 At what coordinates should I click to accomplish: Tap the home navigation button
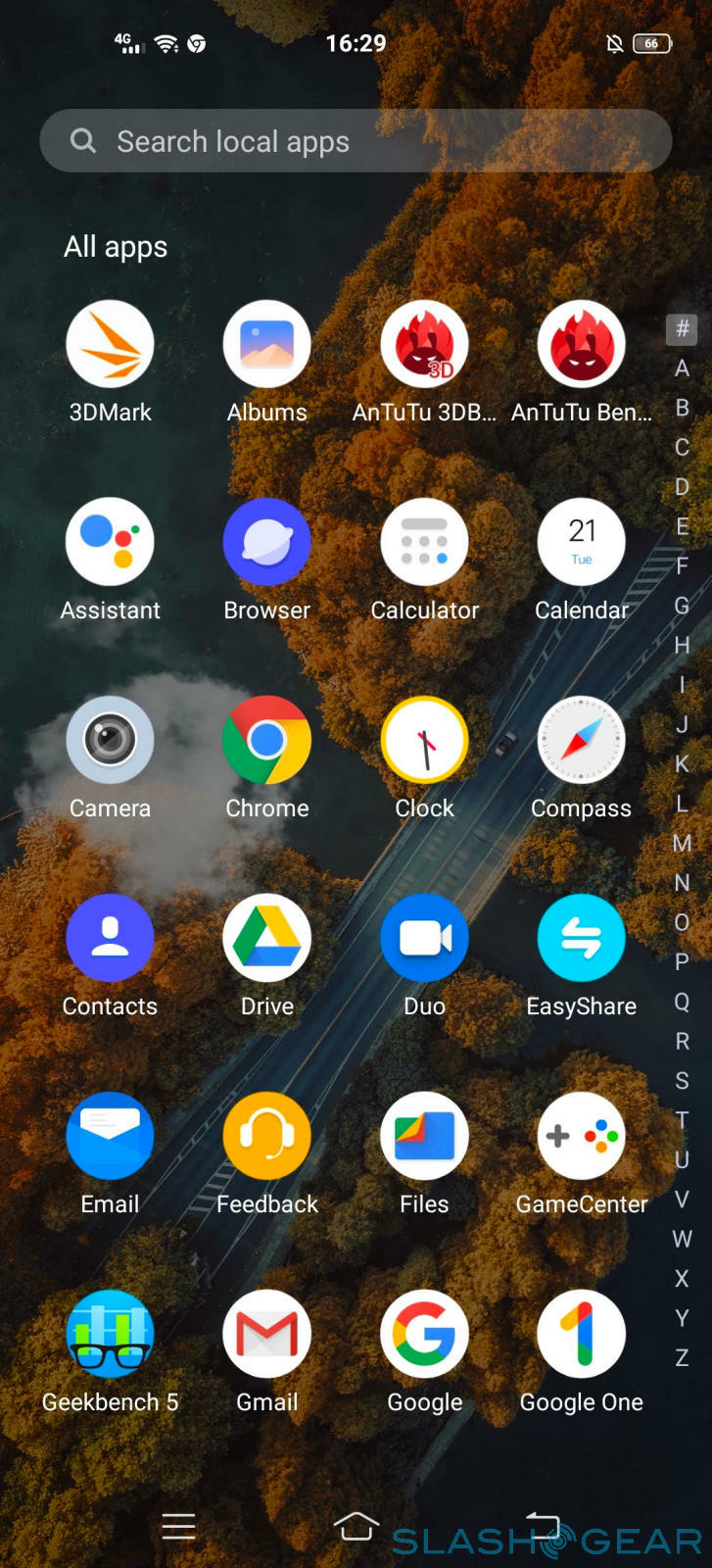pos(356,1526)
